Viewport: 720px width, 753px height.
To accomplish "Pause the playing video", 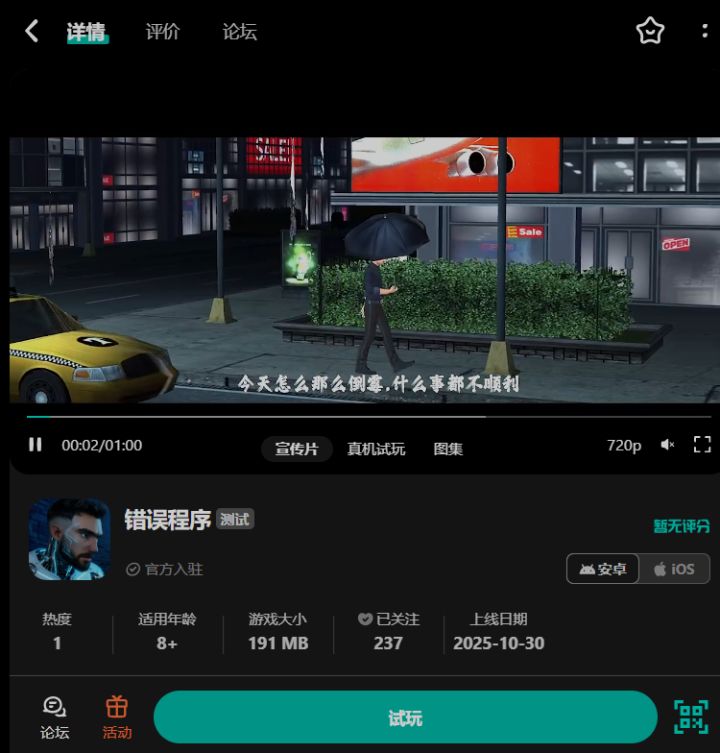I will tap(34, 446).
